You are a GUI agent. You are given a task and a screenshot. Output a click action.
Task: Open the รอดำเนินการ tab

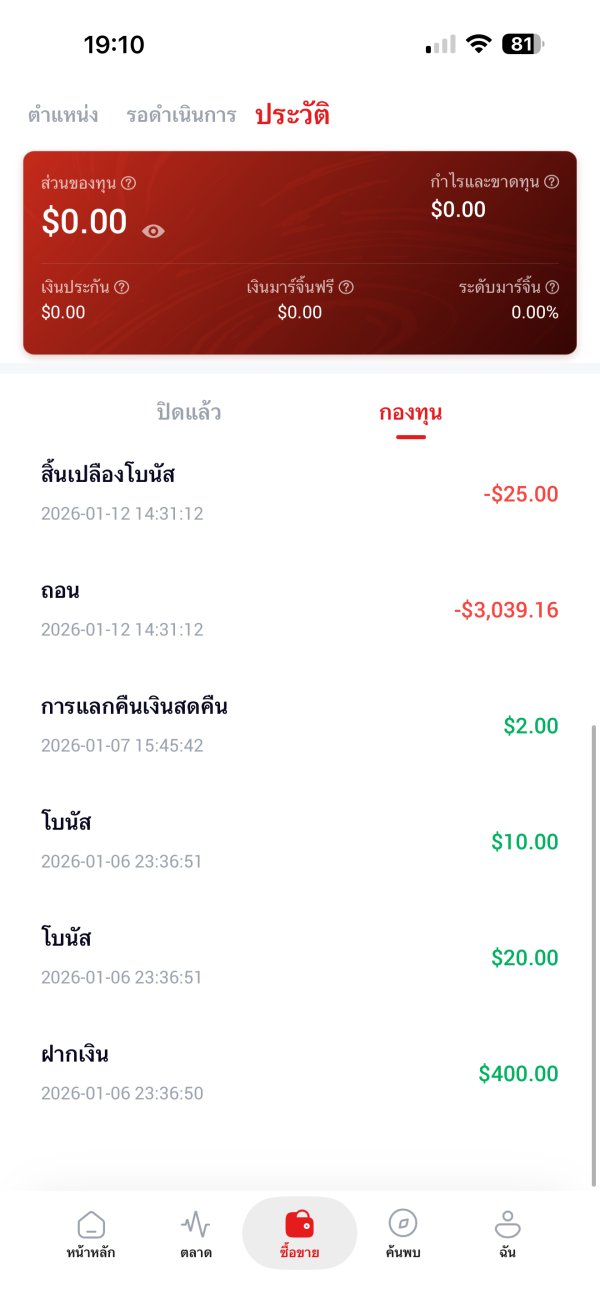[181, 114]
